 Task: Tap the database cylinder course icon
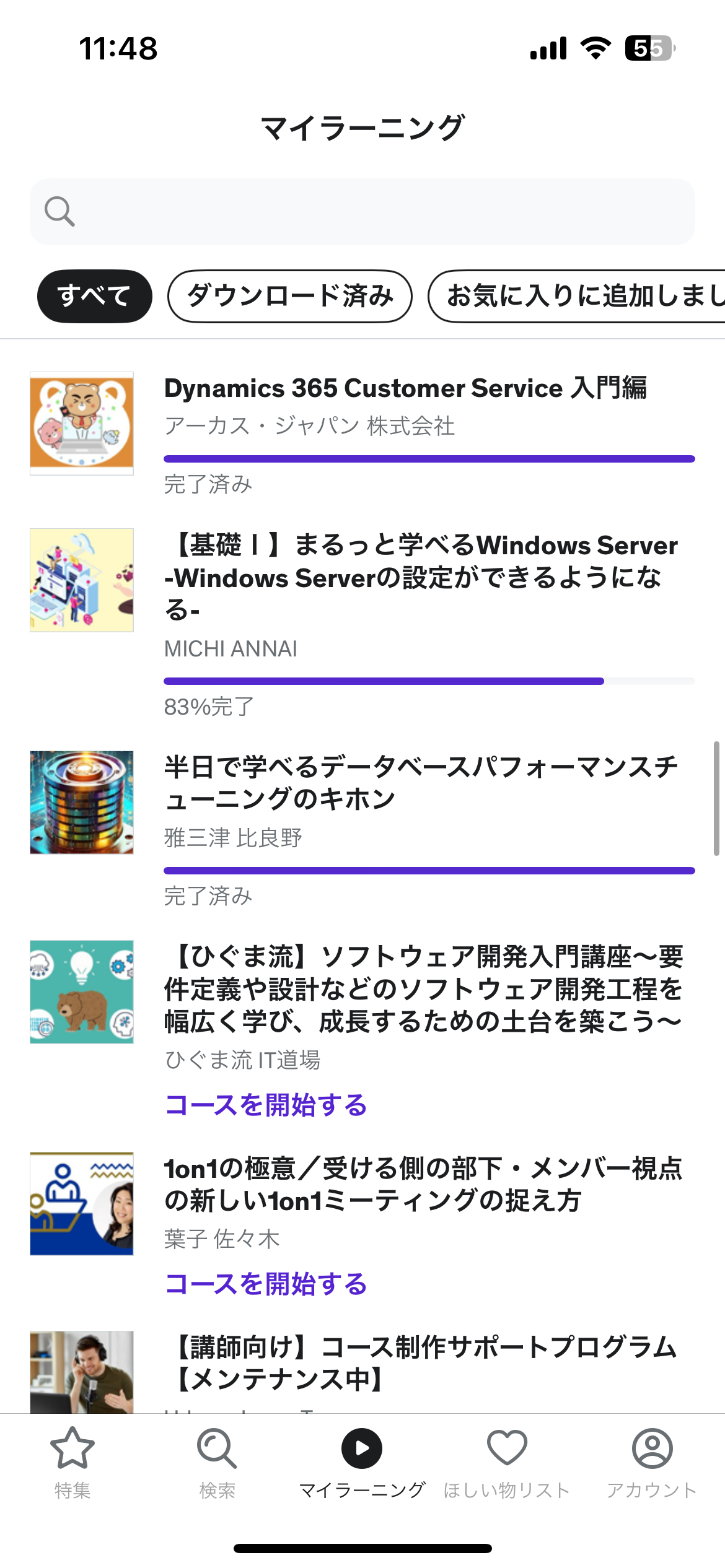pos(82,803)
